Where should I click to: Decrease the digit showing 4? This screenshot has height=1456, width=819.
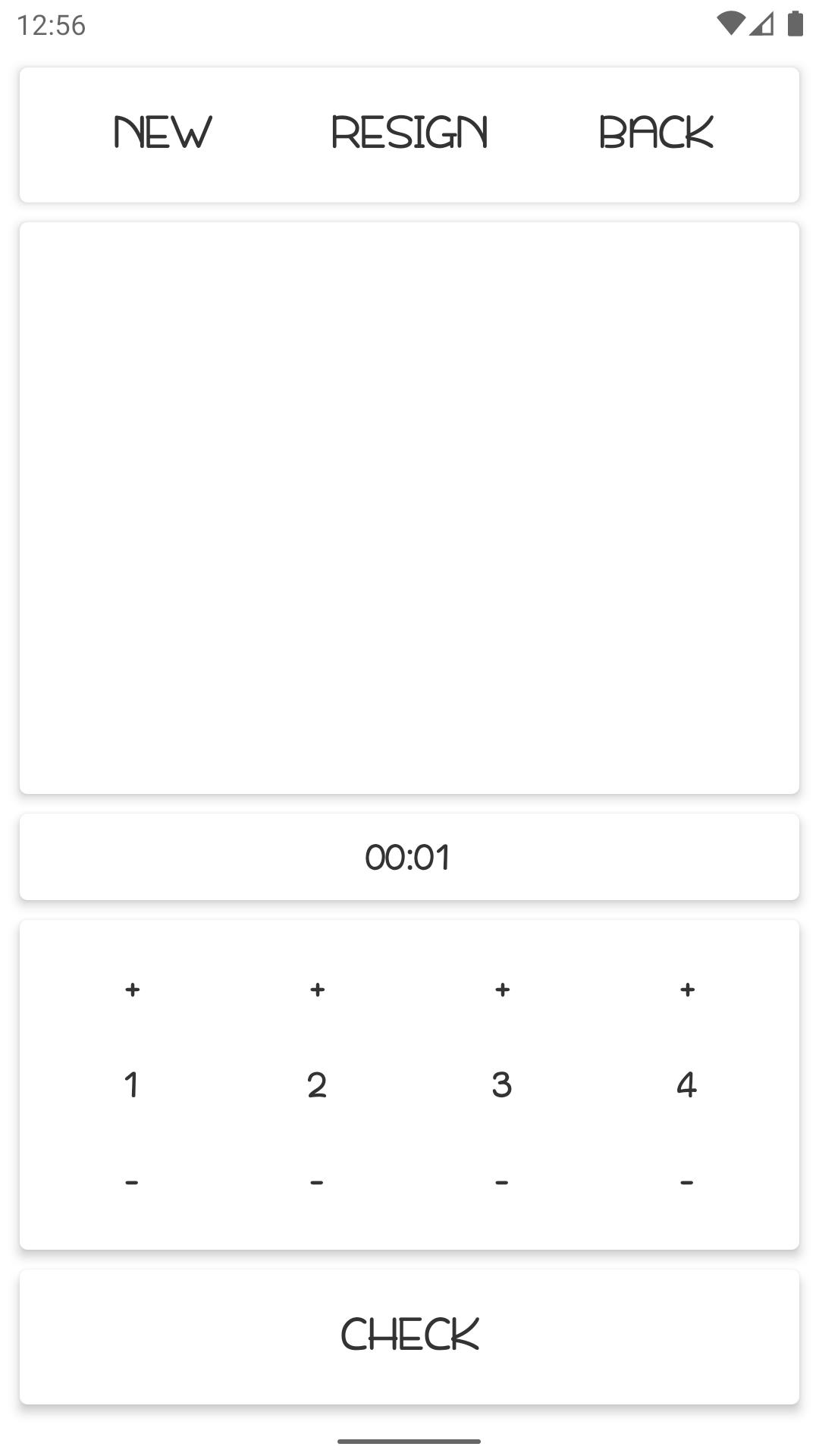click(687, 1181)
